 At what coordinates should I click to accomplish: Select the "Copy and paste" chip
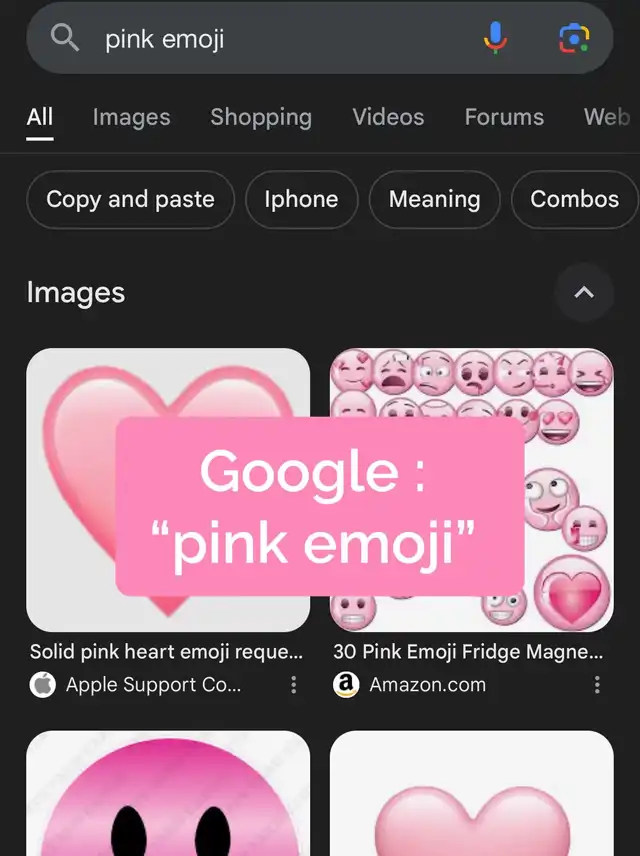pos(130,199)
